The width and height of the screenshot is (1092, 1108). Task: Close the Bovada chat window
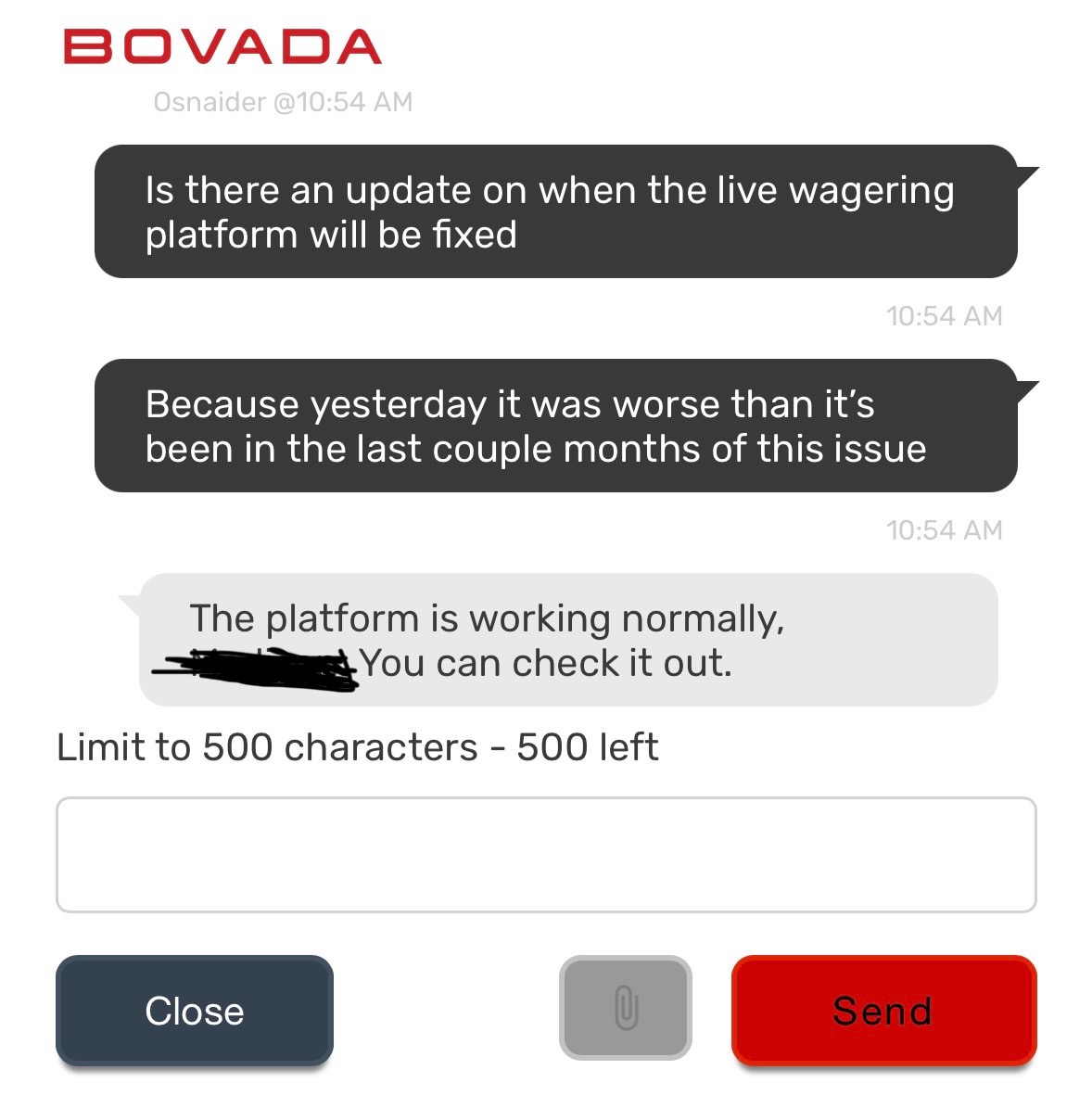point(195,1010)
